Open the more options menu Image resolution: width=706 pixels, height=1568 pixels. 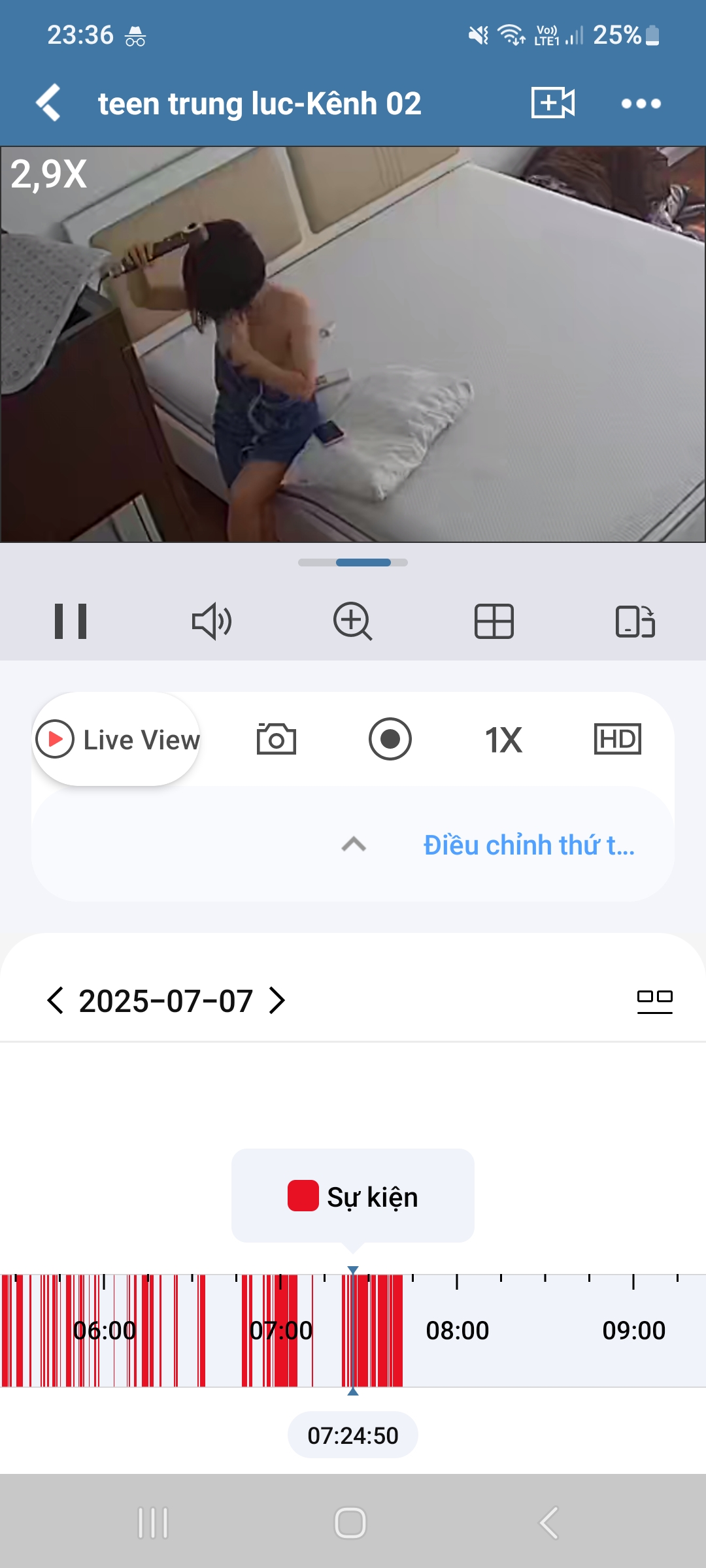641,103
